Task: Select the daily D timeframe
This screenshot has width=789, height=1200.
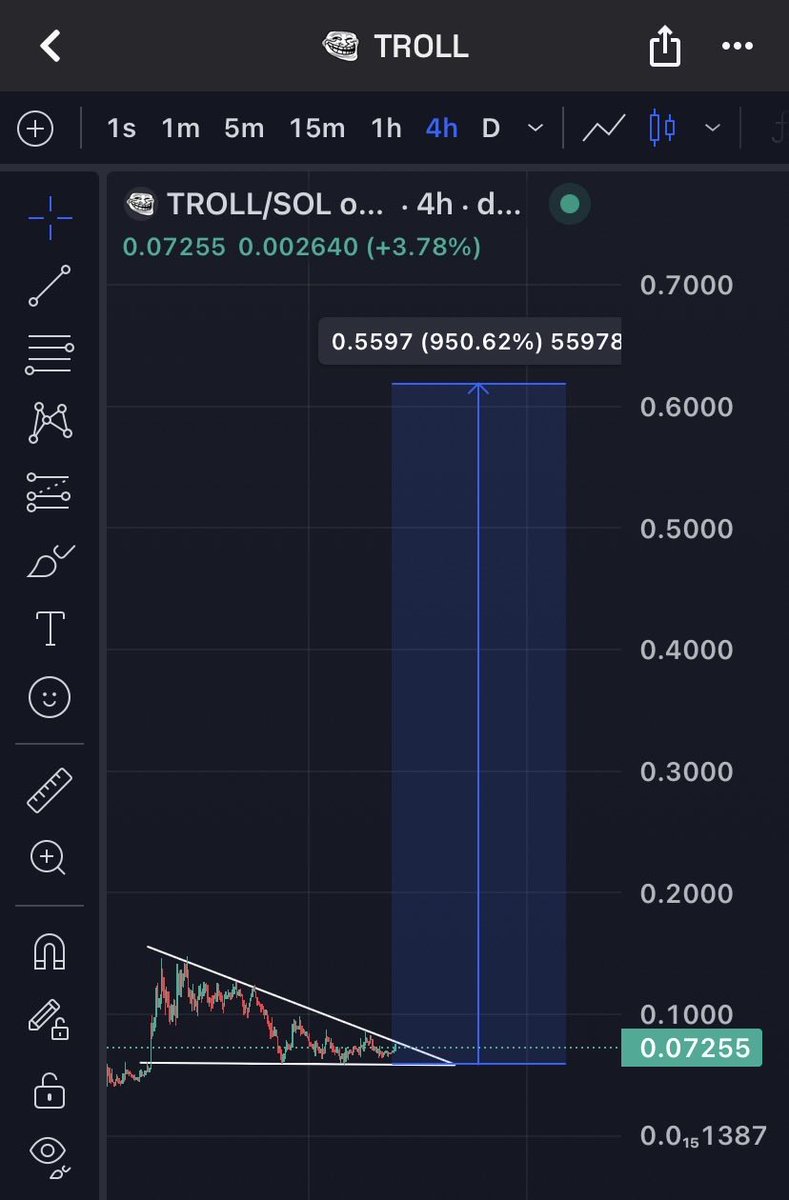Action: 490,129
